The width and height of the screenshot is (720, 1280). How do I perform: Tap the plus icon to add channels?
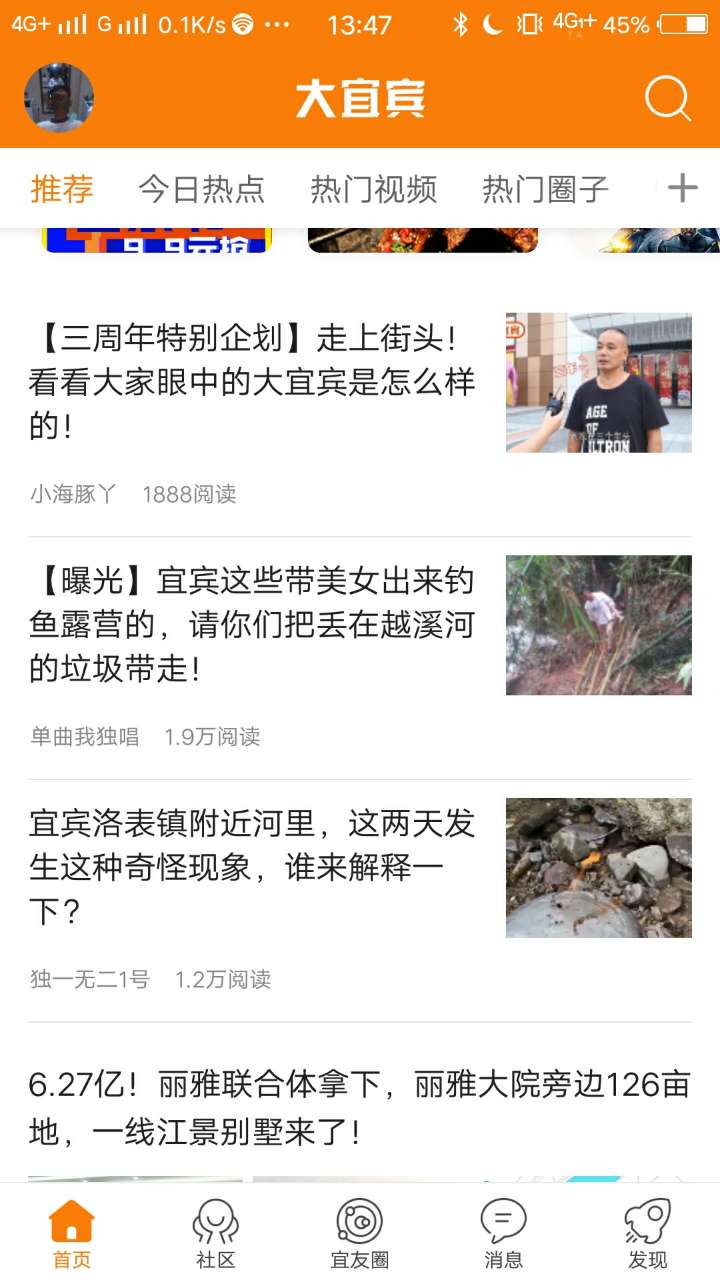pos(682,187)
